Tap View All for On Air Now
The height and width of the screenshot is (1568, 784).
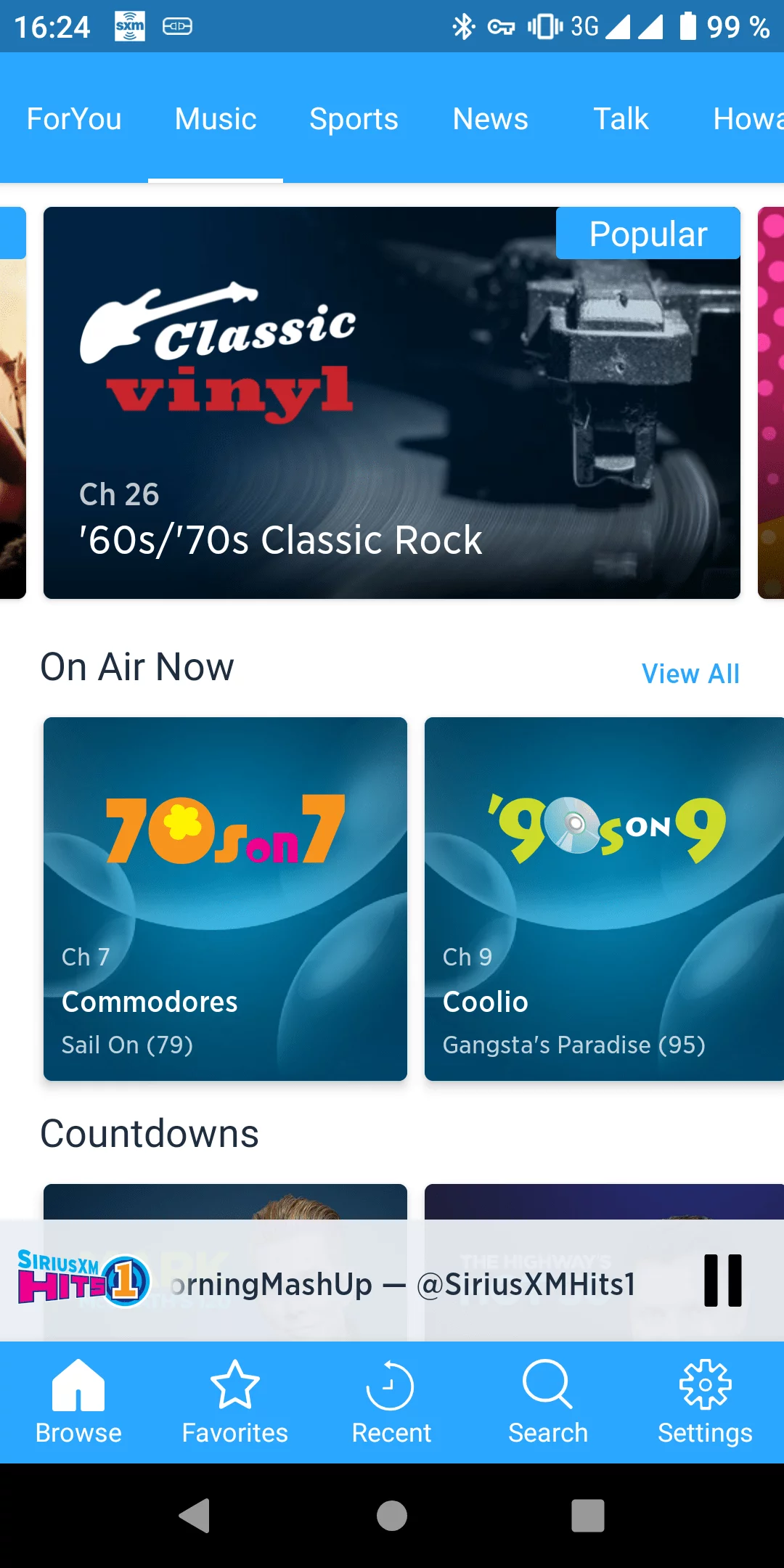click(x=690, y=674)
